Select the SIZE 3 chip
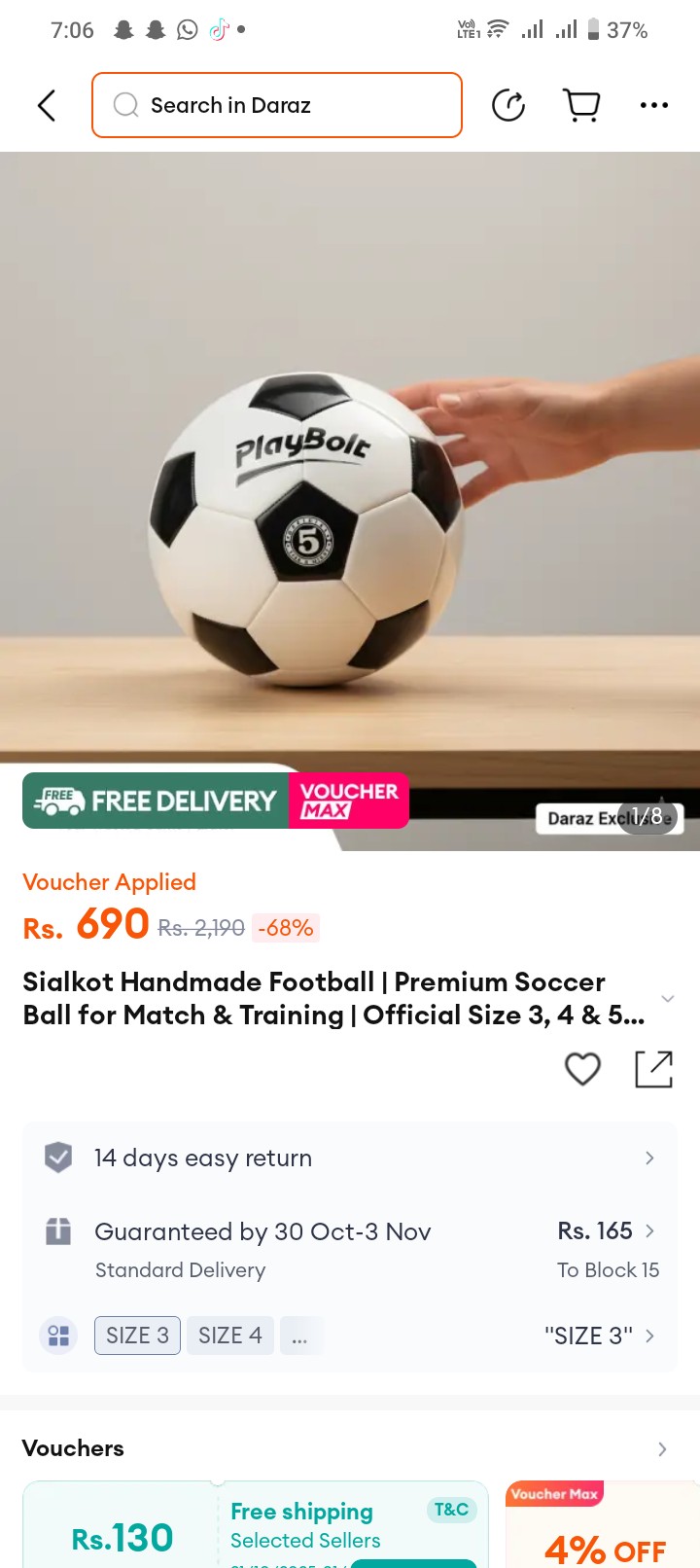 pyautogui.click(x=137, y=1336)
